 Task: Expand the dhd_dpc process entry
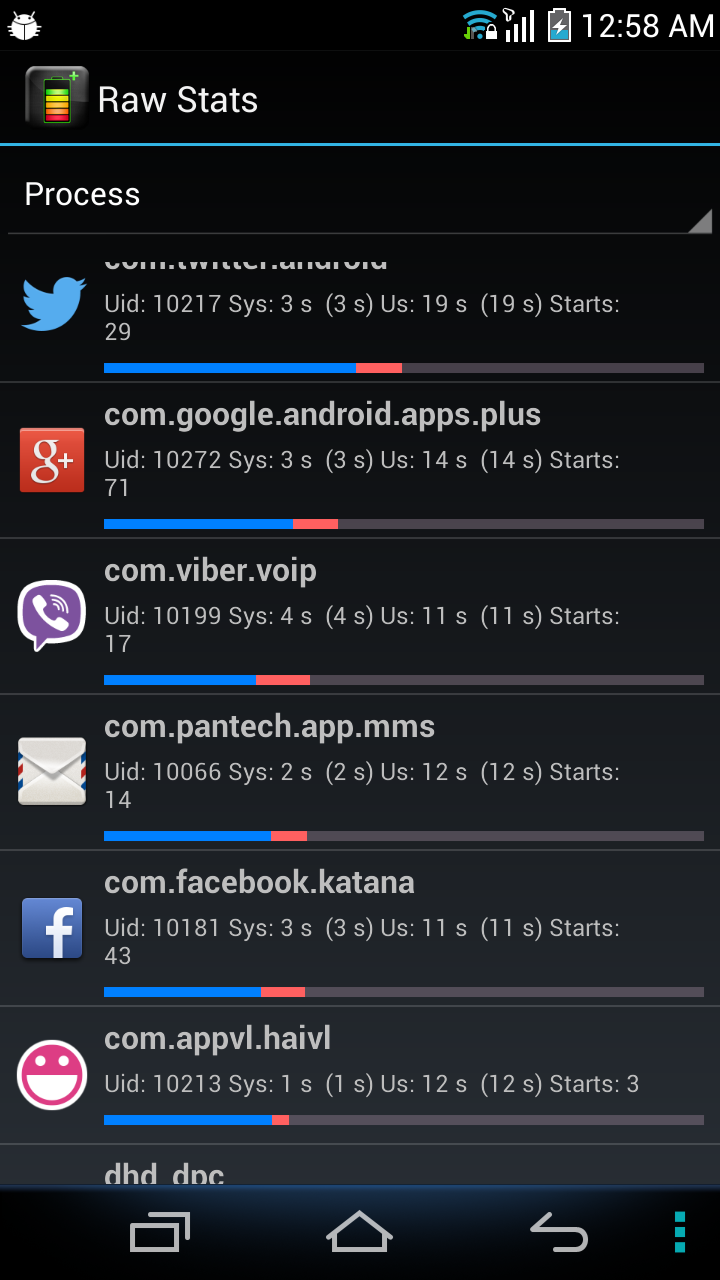[360, 1172]
